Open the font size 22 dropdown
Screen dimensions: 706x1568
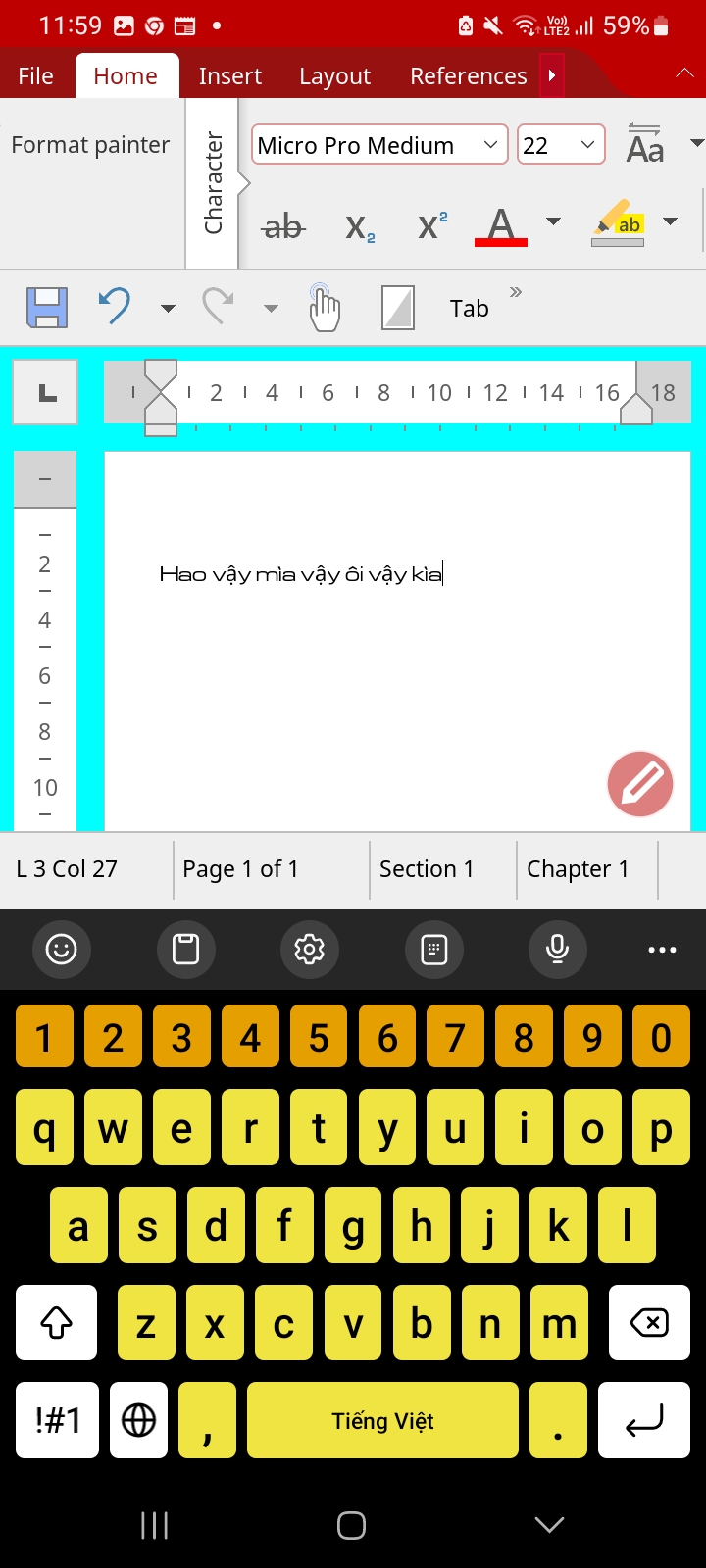point(561,145)
